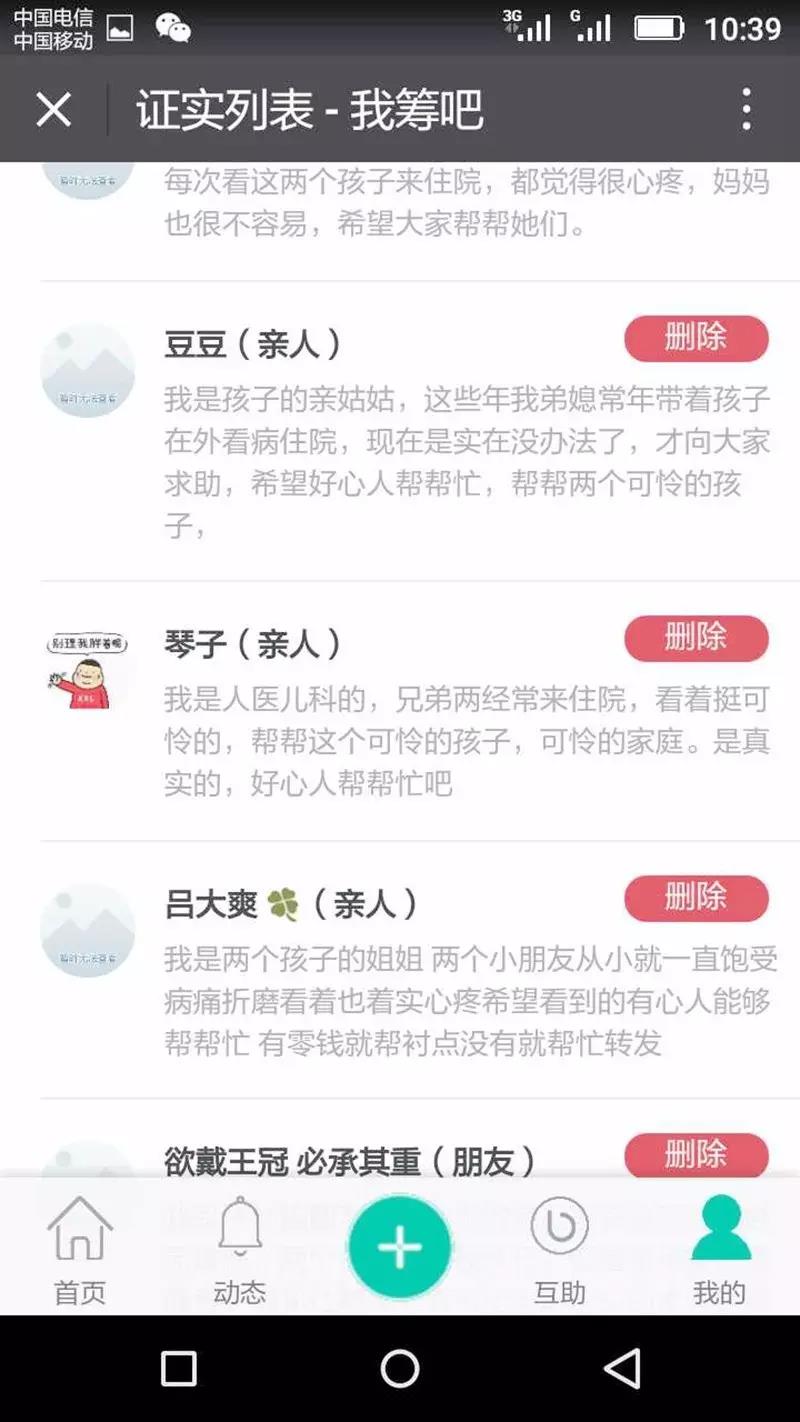Open the three-dot overflow menu
This screenshot has height=1422, width=800.
point(746,109)
